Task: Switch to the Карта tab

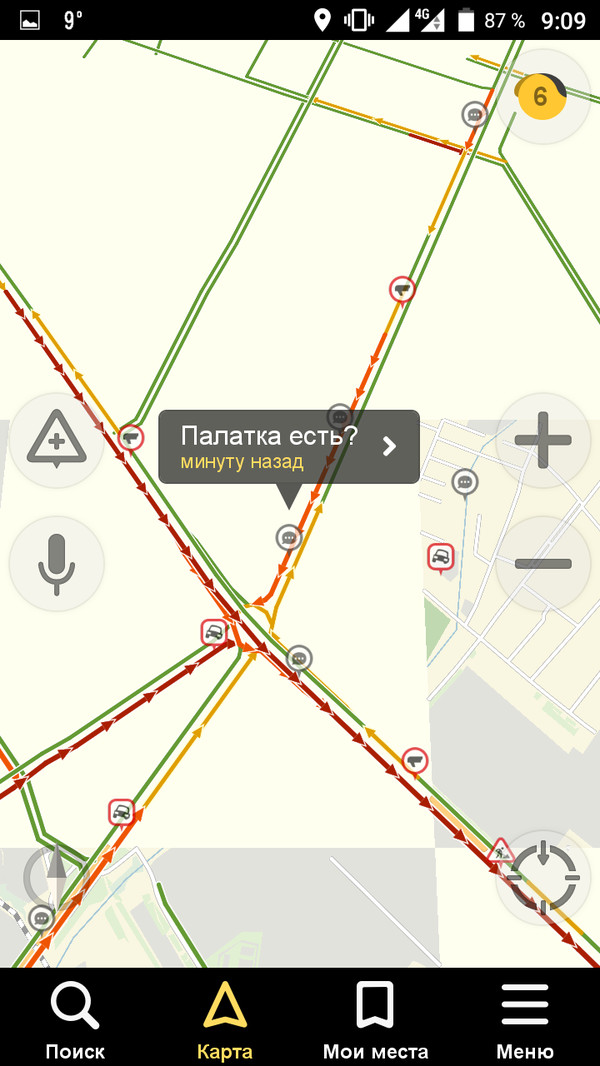Action: [x=225, y=1018]
